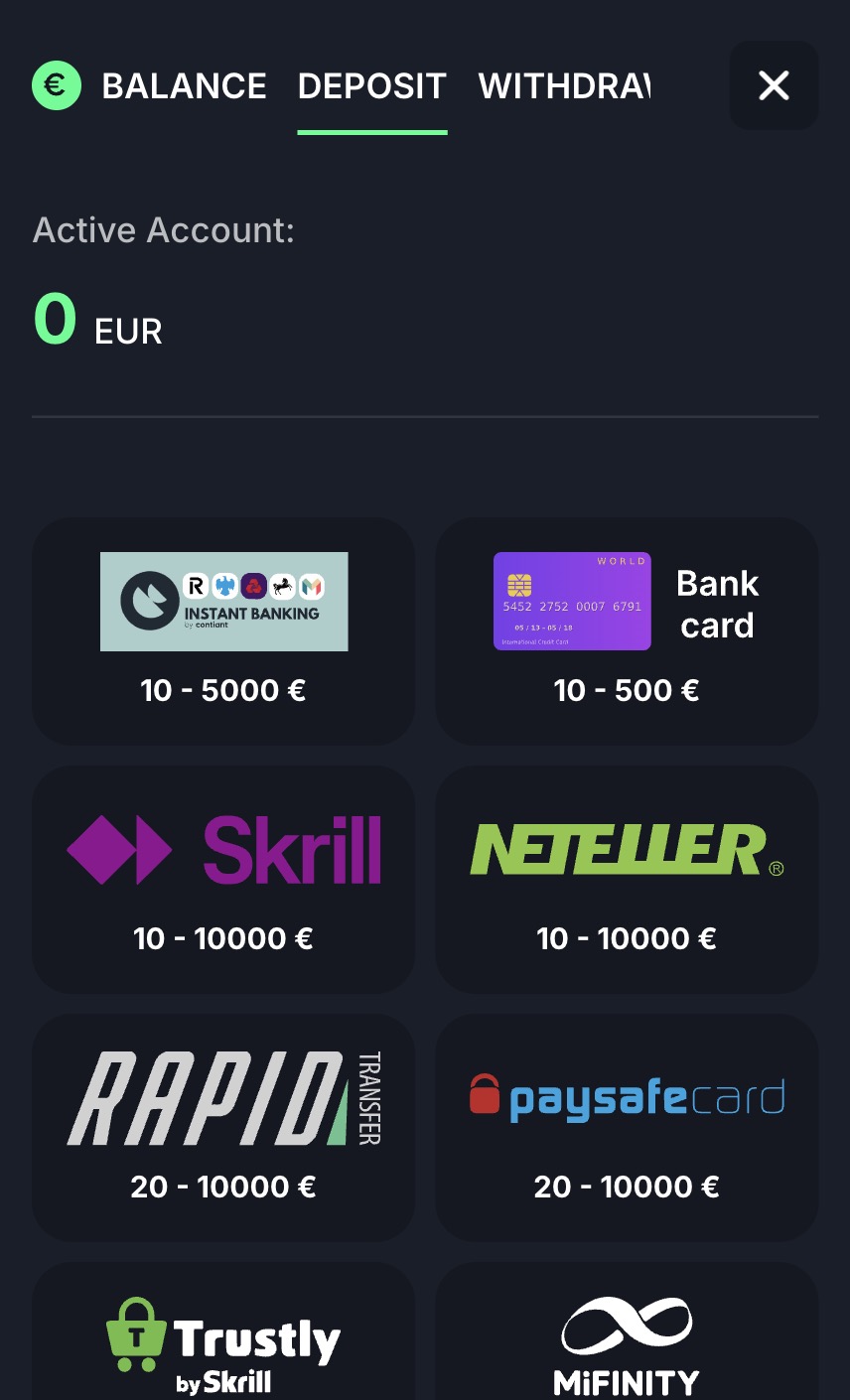Image resolution: width=850 pixels, height=1400 pixels.
Task: Click the green euro currency icon
Action: (x=56, y=85)
